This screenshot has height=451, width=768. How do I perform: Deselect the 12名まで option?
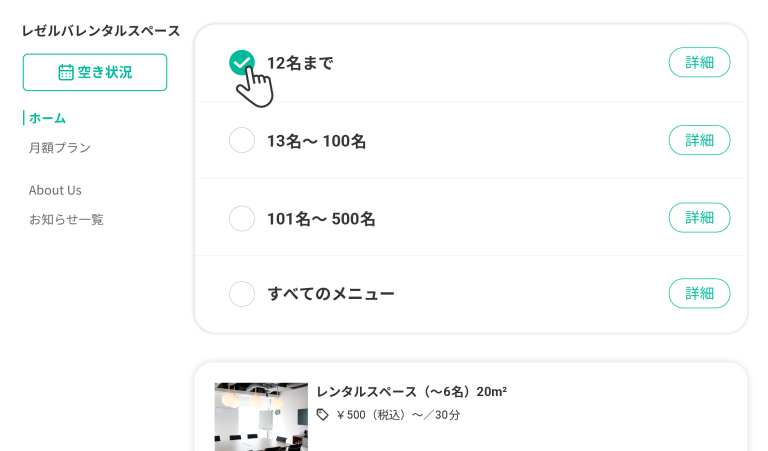[x=241, y=63]
